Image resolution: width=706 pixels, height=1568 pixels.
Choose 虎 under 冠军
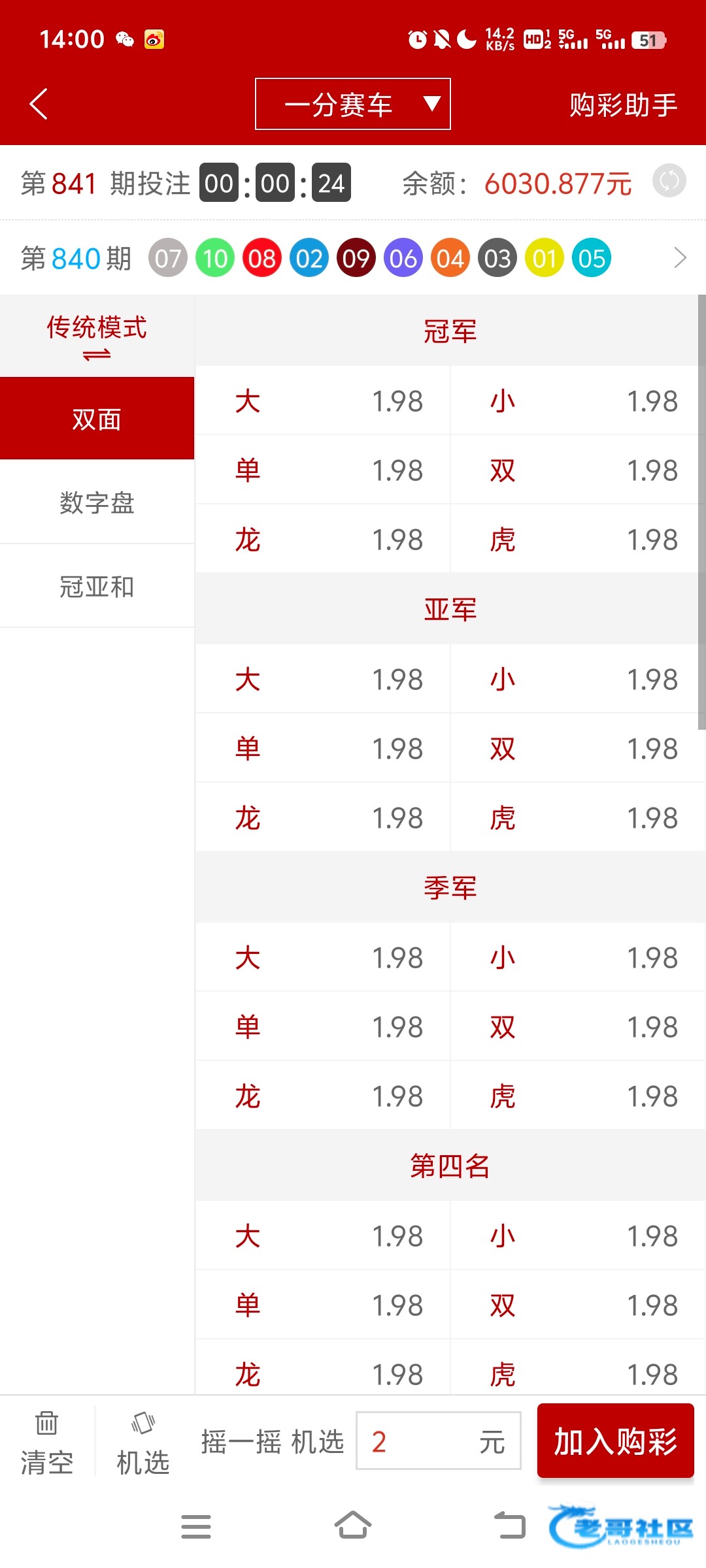578,539
